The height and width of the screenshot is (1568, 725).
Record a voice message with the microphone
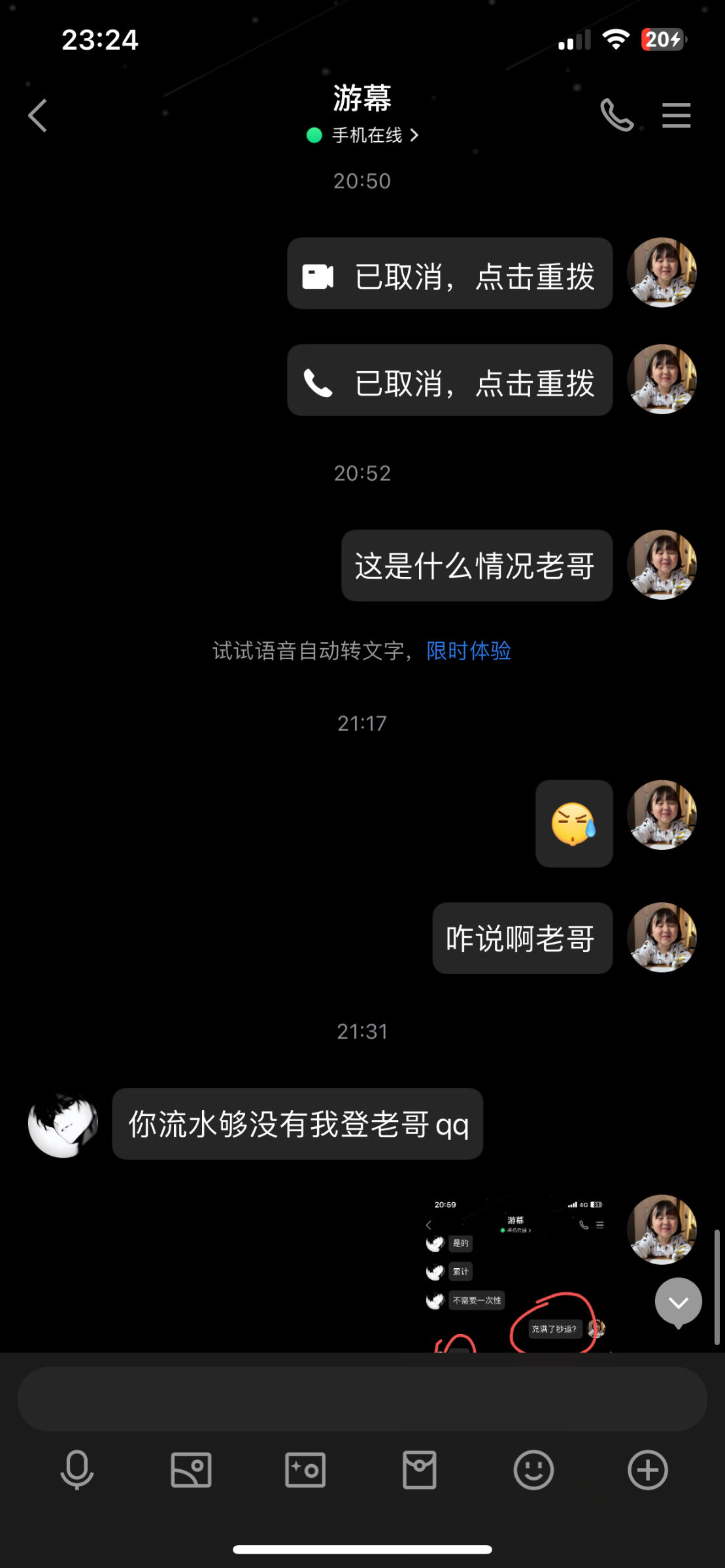[x=76, y=1470]
